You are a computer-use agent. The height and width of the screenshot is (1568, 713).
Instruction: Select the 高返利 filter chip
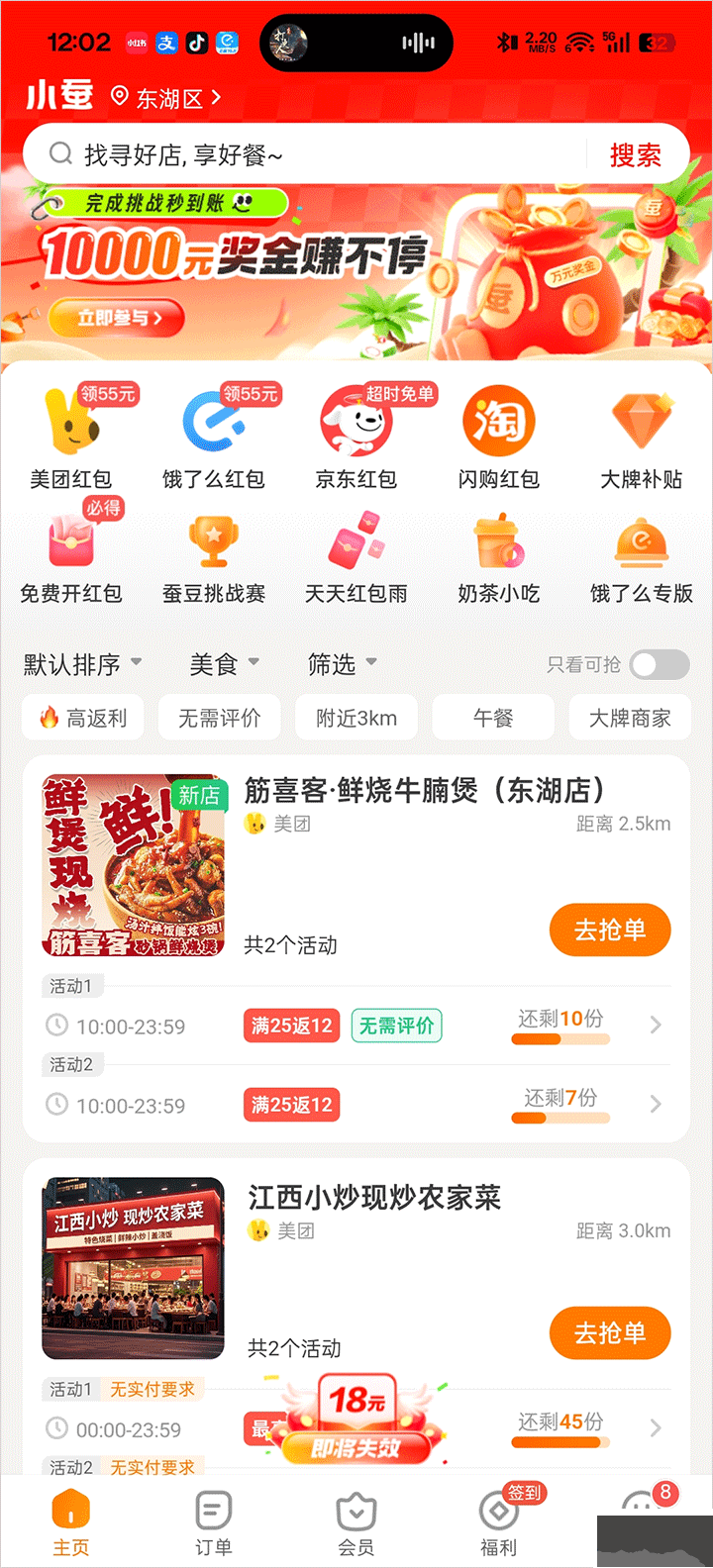[83, 718]
